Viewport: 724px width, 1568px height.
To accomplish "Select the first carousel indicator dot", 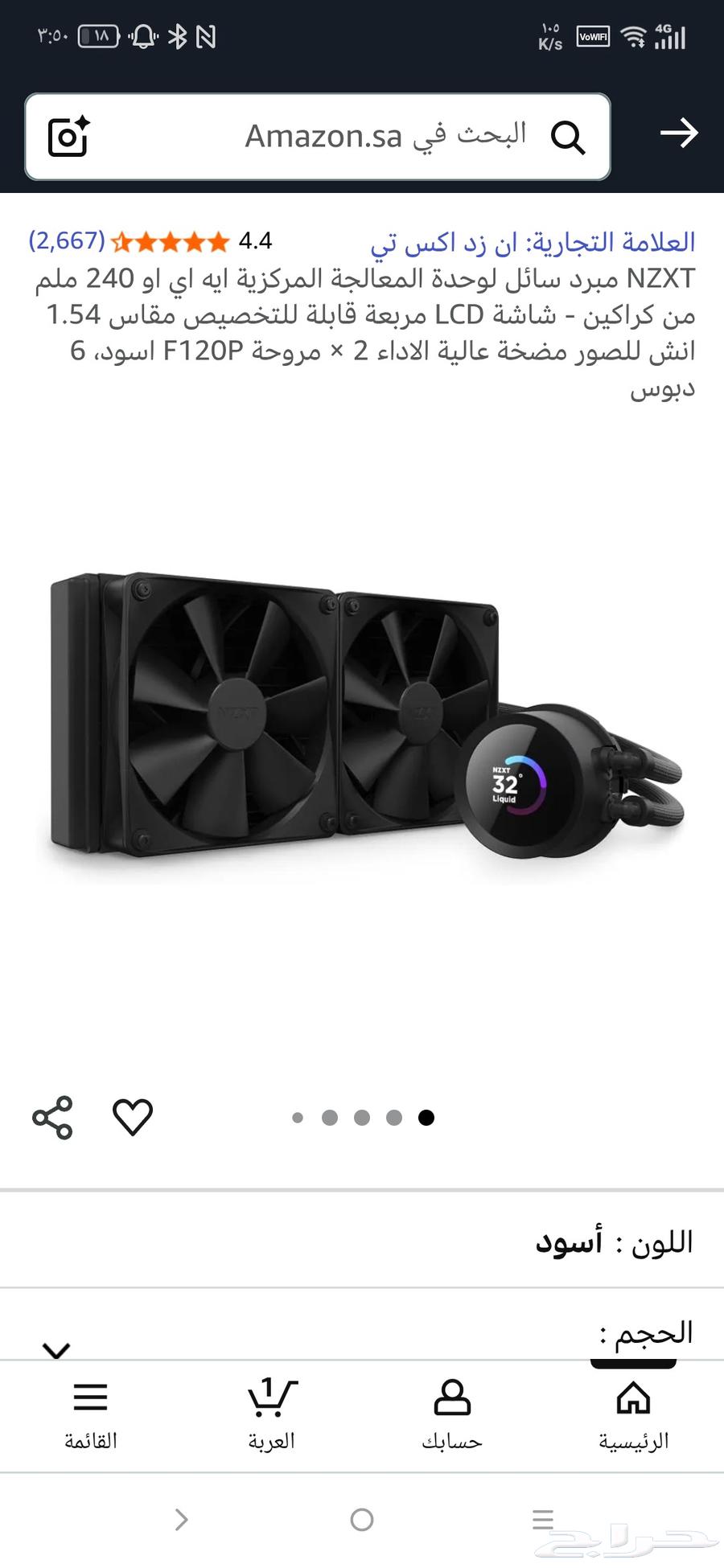I will pos(298,1118).
